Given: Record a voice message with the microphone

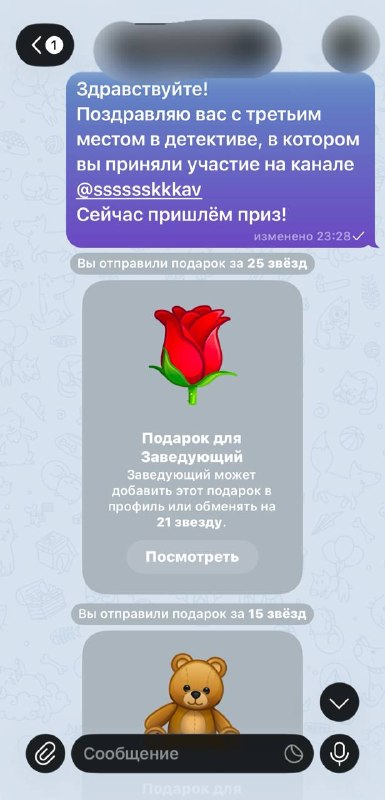Looking at the screenshot, I should tap(340, 754).
